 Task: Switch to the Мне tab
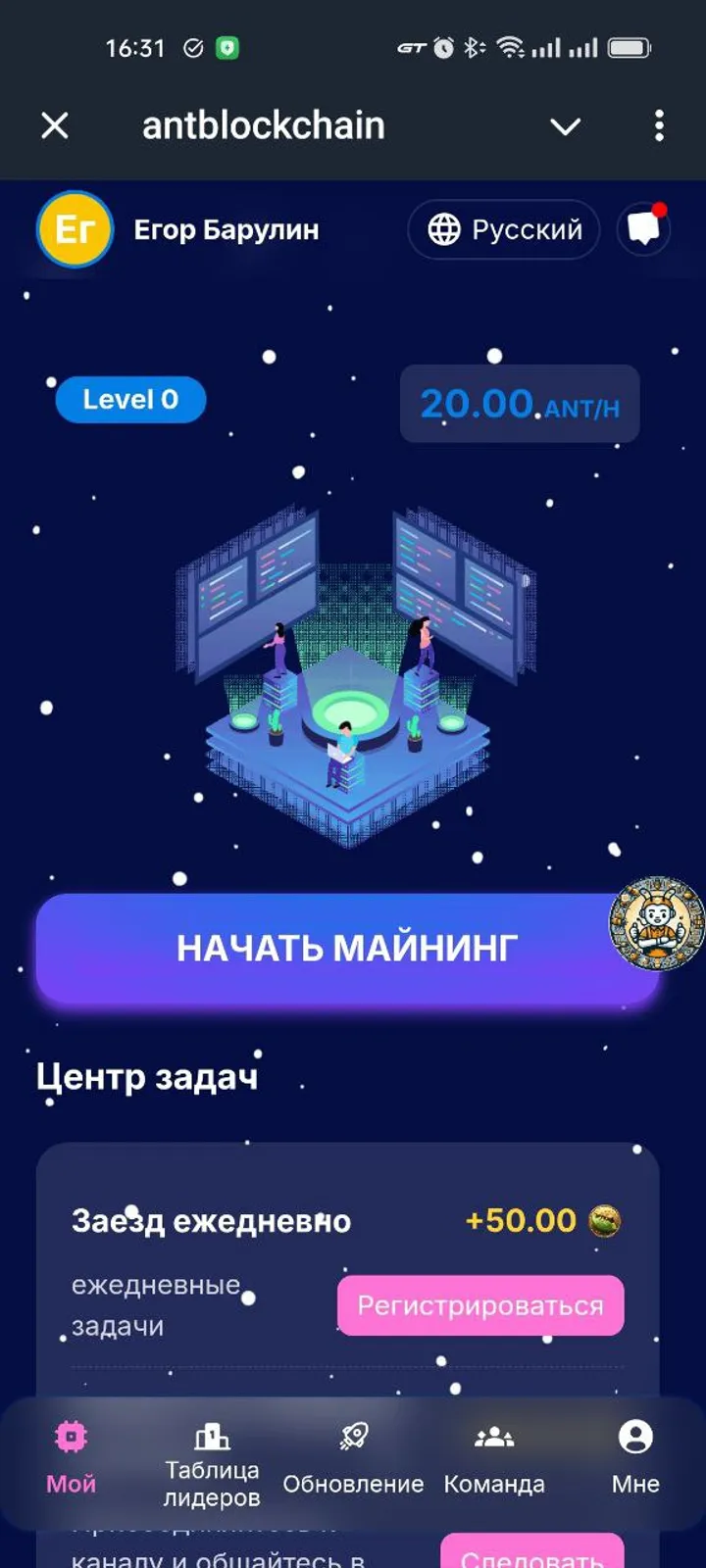point(635,1458)
